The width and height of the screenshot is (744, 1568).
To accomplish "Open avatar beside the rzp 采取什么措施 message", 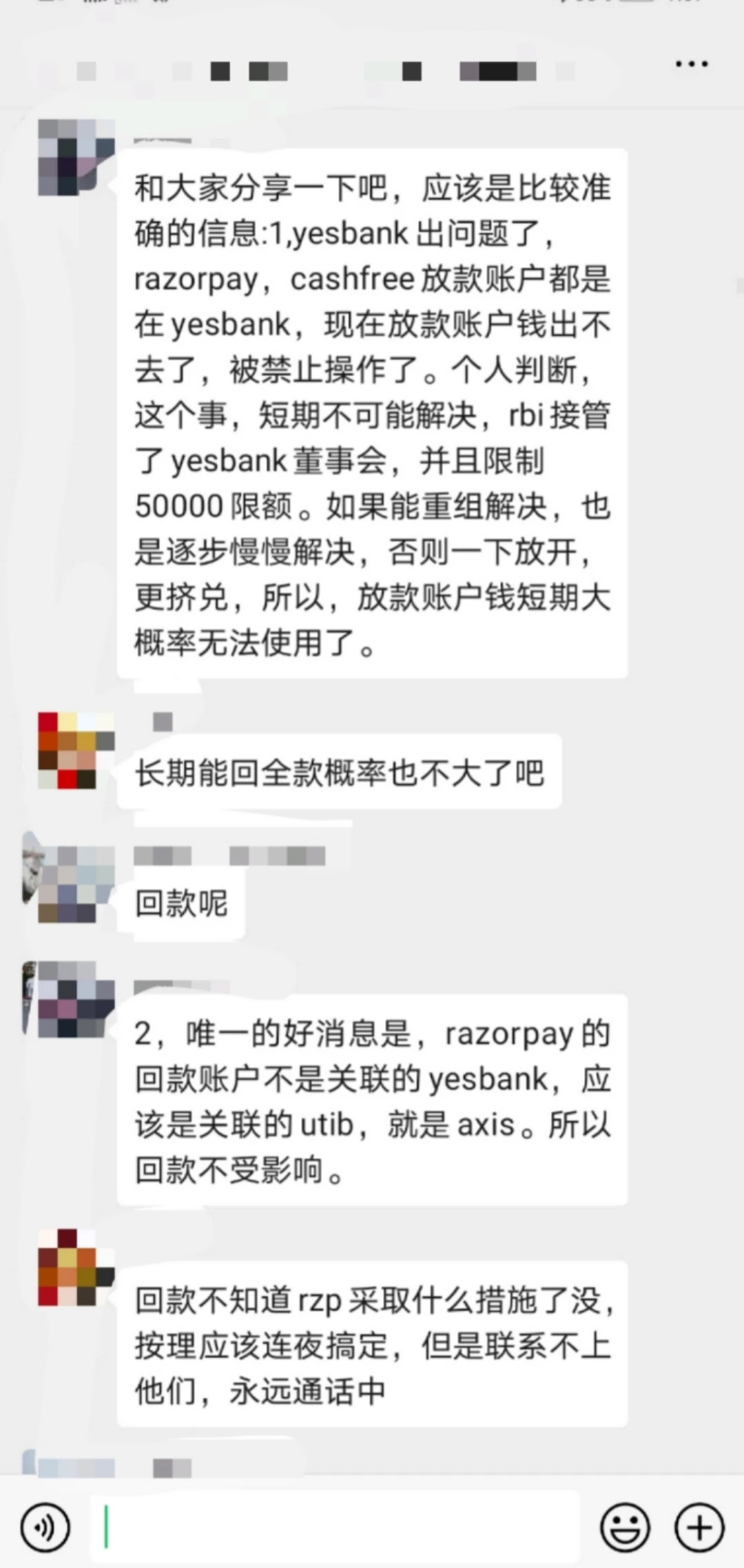I will [x=76, y=1267].
